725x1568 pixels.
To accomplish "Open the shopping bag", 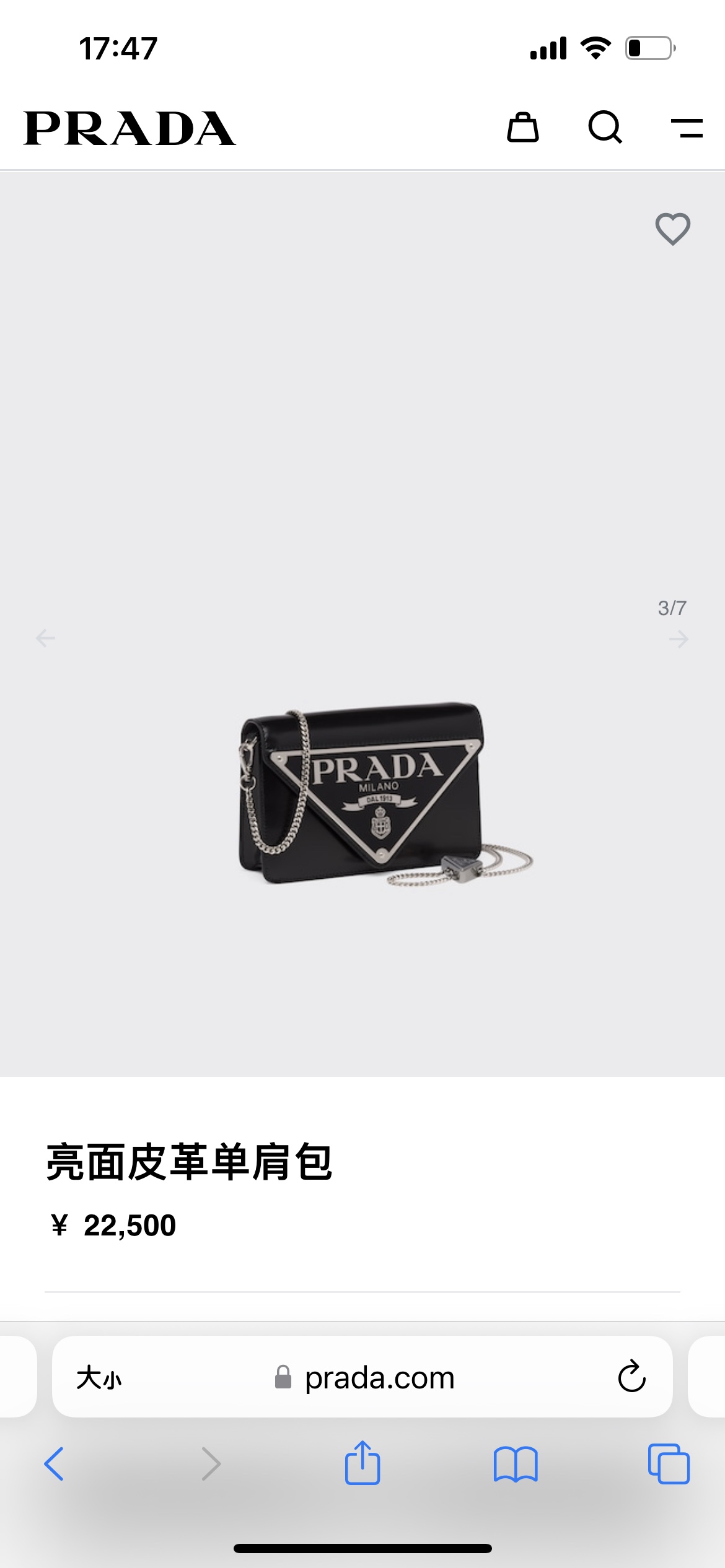I will tap(523, 128).
